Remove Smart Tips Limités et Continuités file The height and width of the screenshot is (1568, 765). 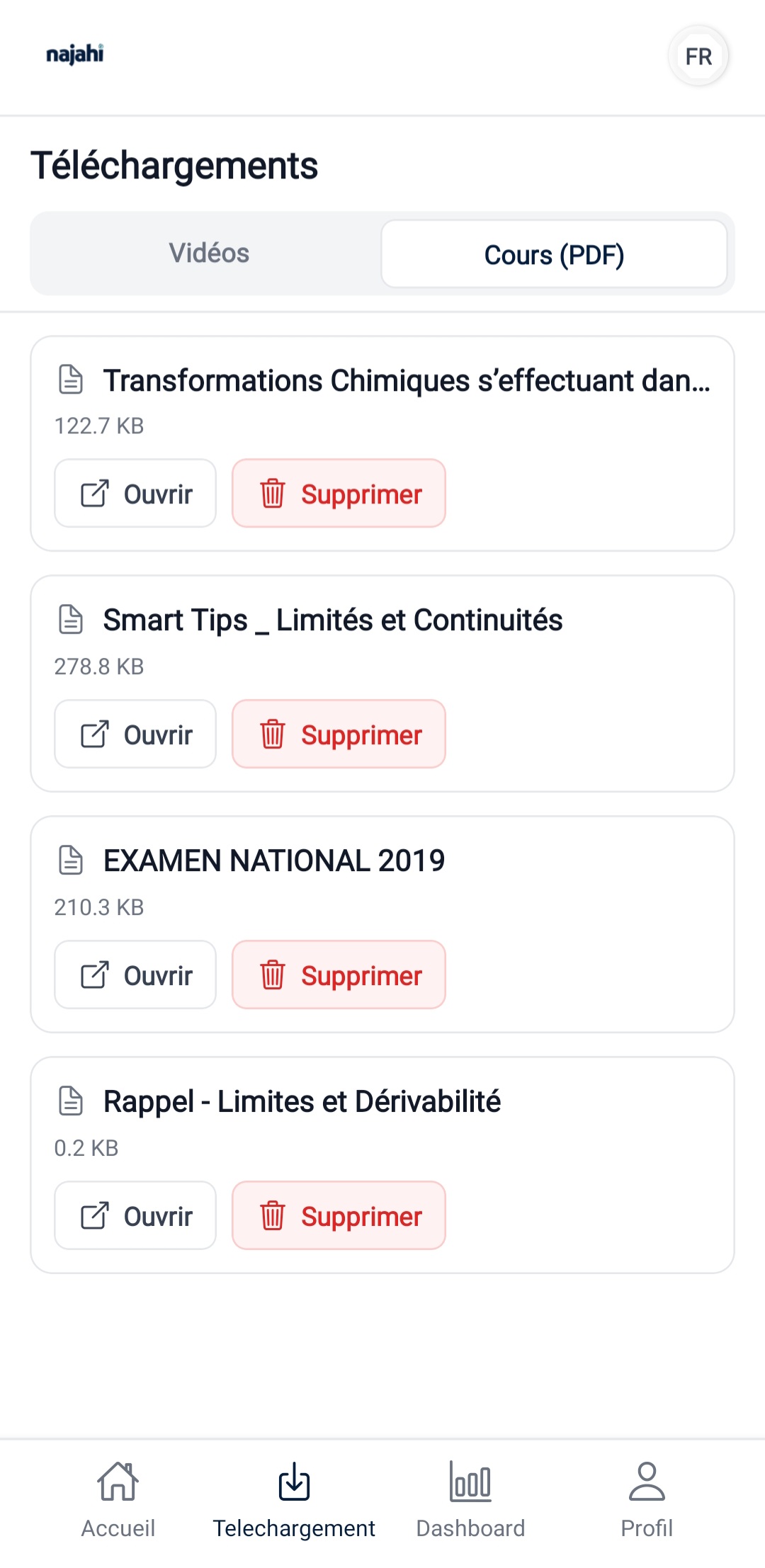click(x=339, y=734)
